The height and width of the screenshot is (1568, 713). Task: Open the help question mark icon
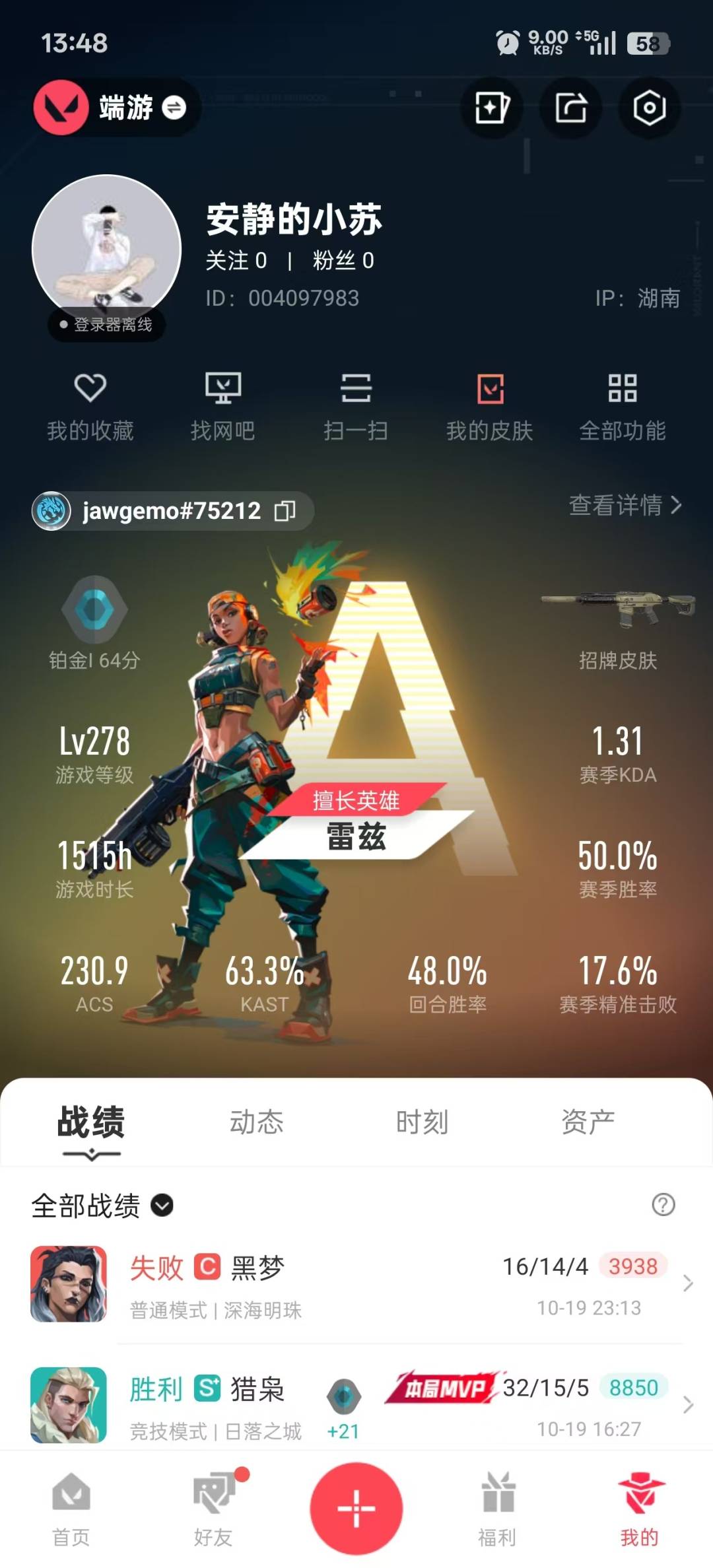click(663, 1205)
